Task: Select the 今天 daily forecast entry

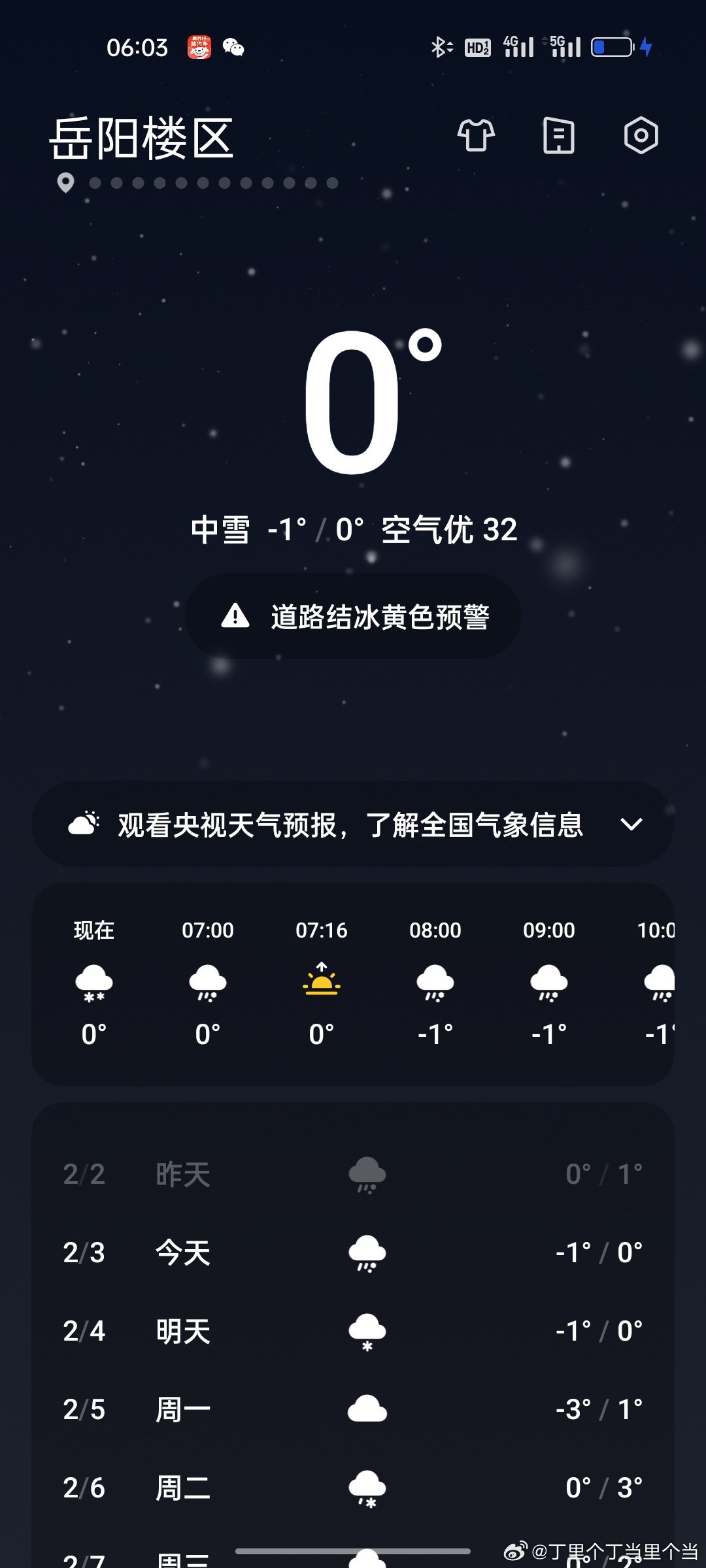Action: coord(353,1252)
